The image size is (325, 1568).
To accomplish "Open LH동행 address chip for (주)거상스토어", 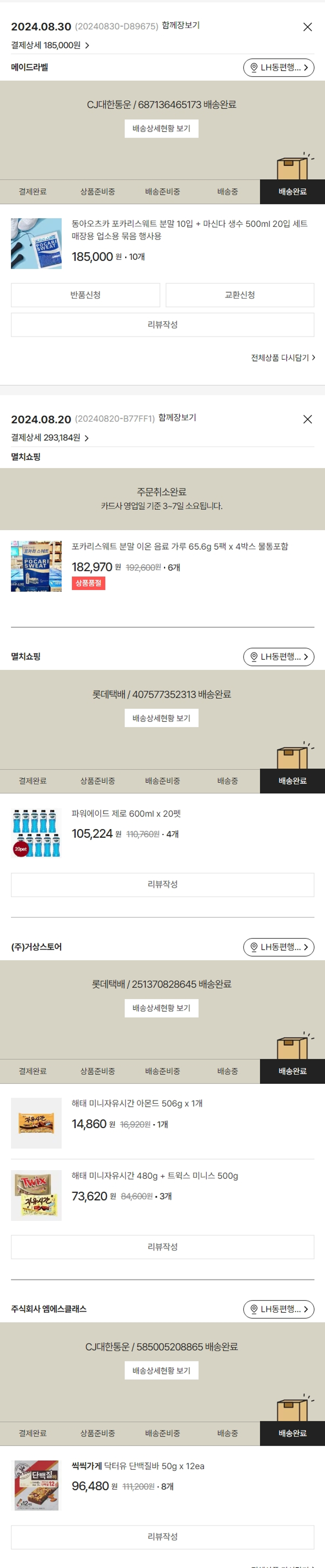I will coord(278,947).
